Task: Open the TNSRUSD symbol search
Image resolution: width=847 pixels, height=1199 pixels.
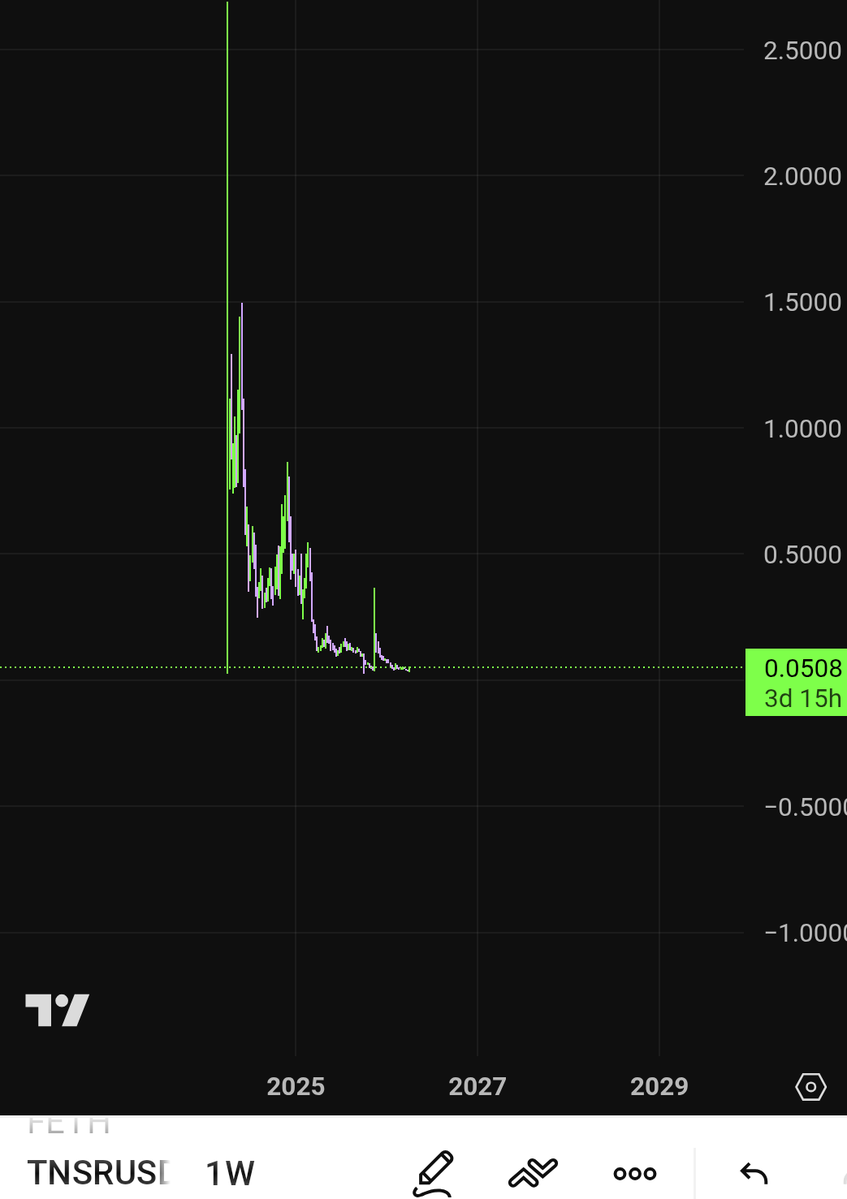Action: pos(98,1172)
